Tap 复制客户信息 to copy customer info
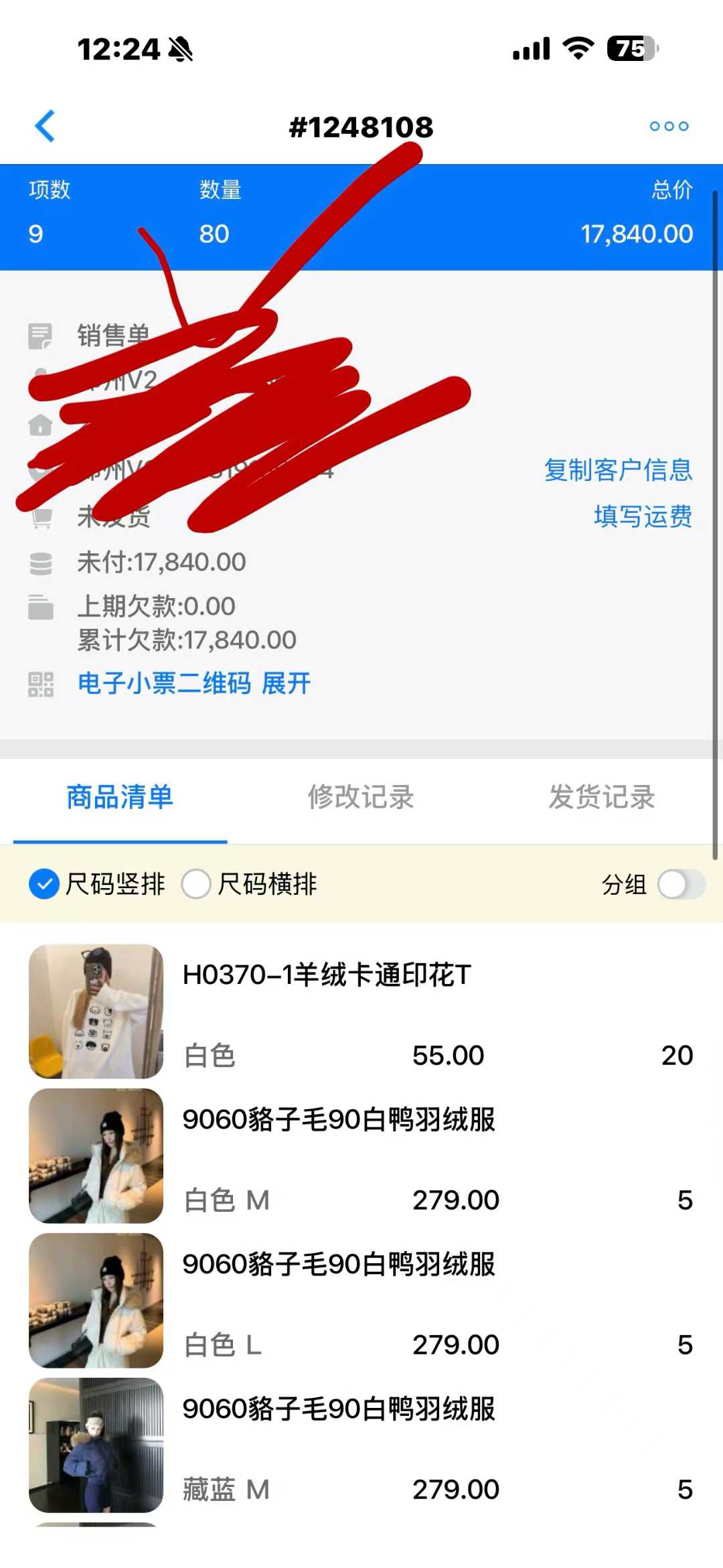The width and height of the screenshot is (723, 1568). point(617,470)
